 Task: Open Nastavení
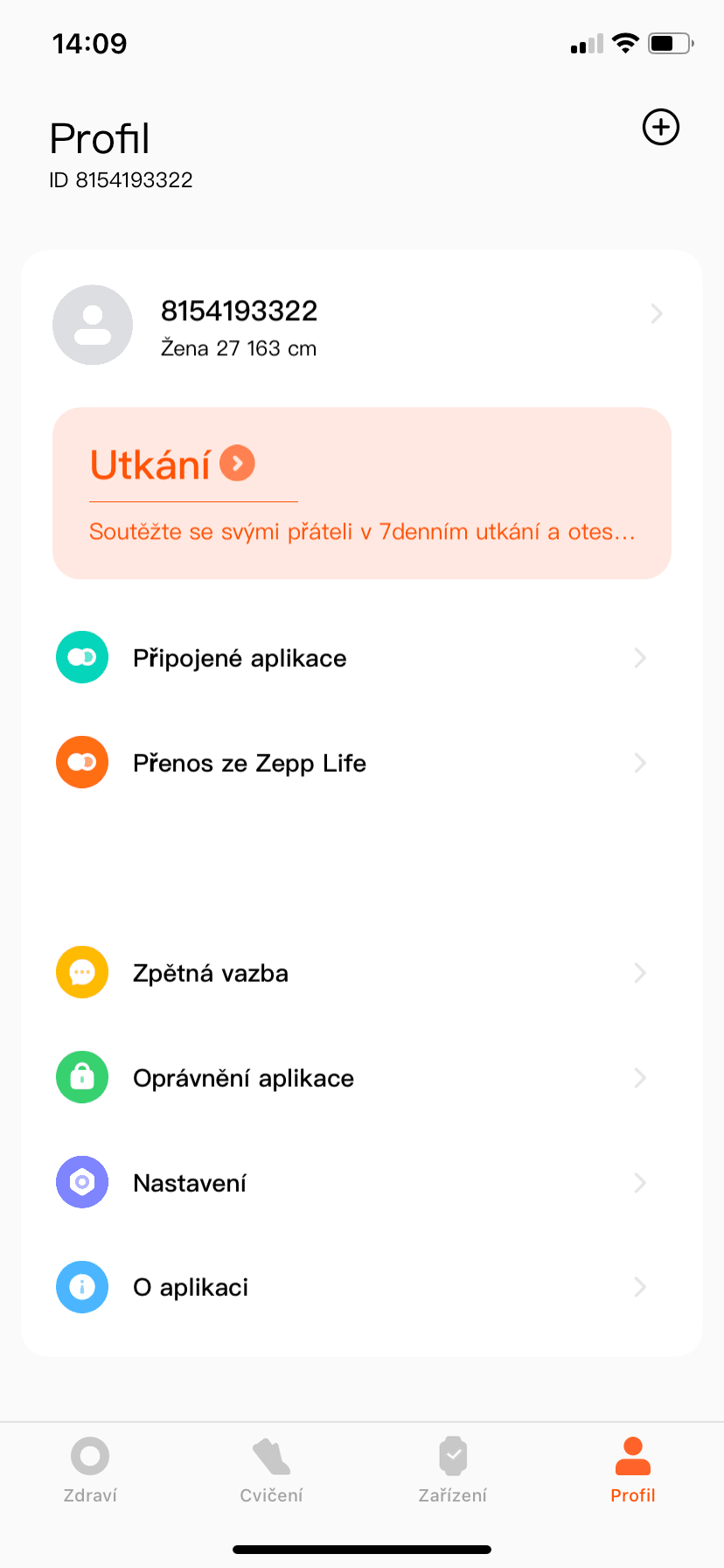[360, 1183]
